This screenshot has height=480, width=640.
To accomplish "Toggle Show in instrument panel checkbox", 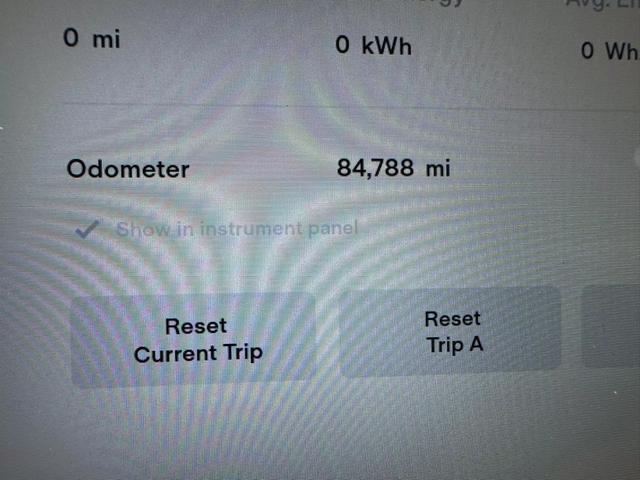I will 88,229.
